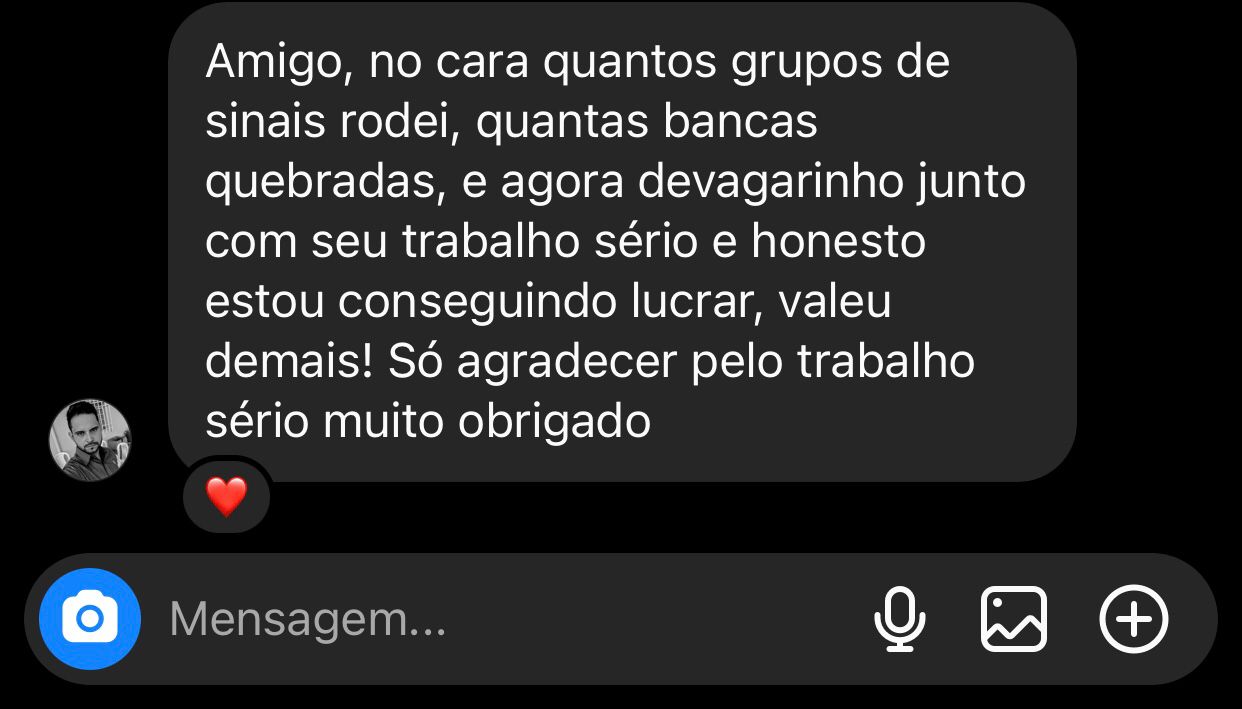The image size is (1242, 709).
Task: View the sender's profile picture
Action: (90, 441)
